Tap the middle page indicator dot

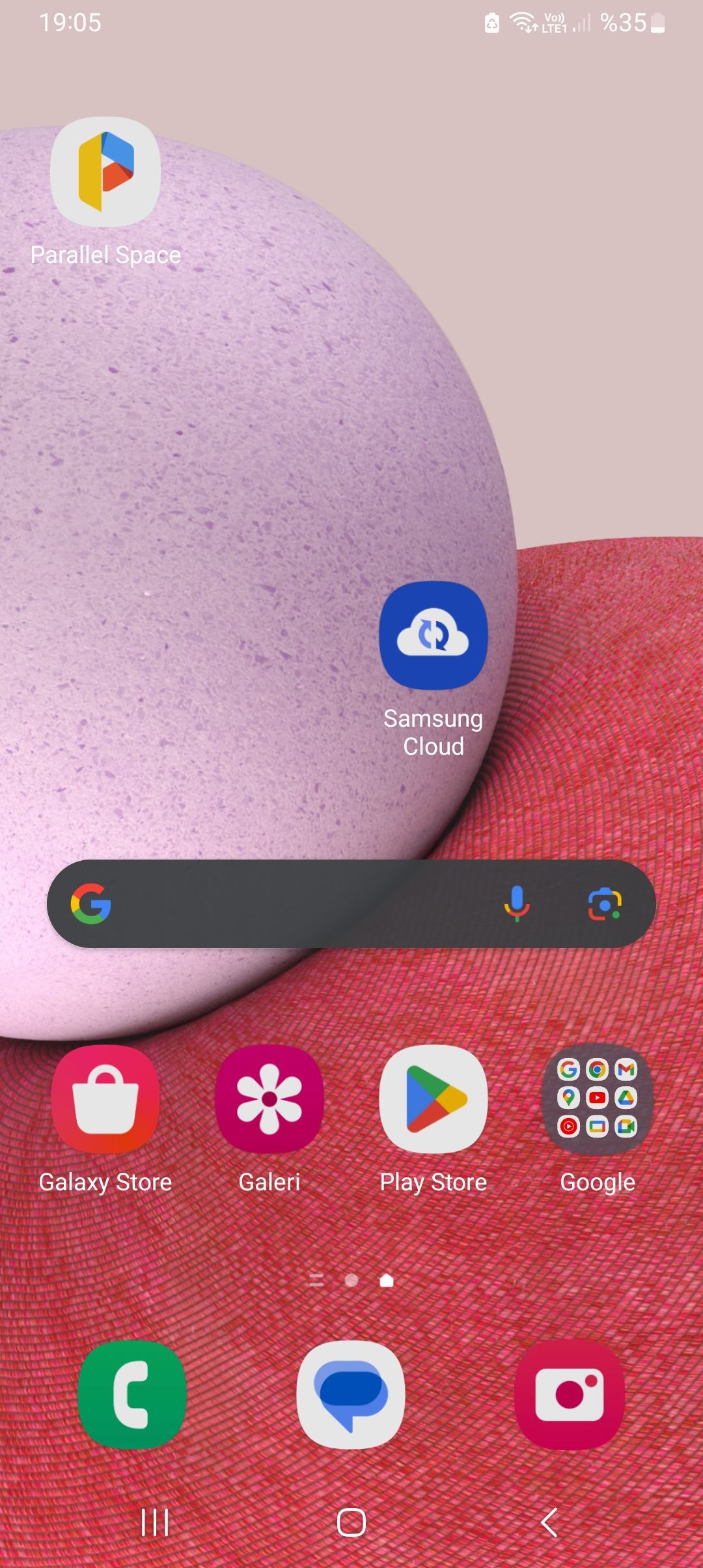tap(351, 1280)
